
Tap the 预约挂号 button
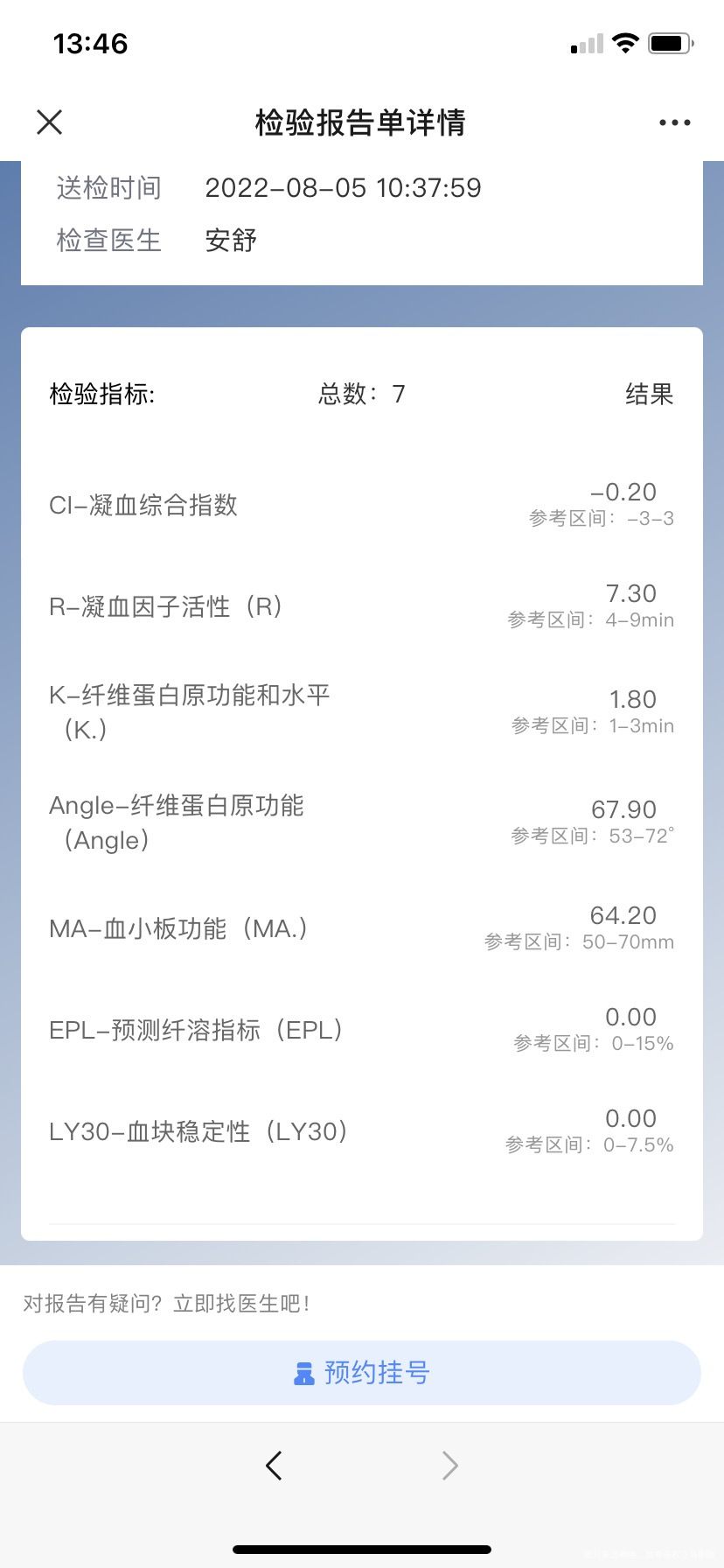tap(362, 1373)
